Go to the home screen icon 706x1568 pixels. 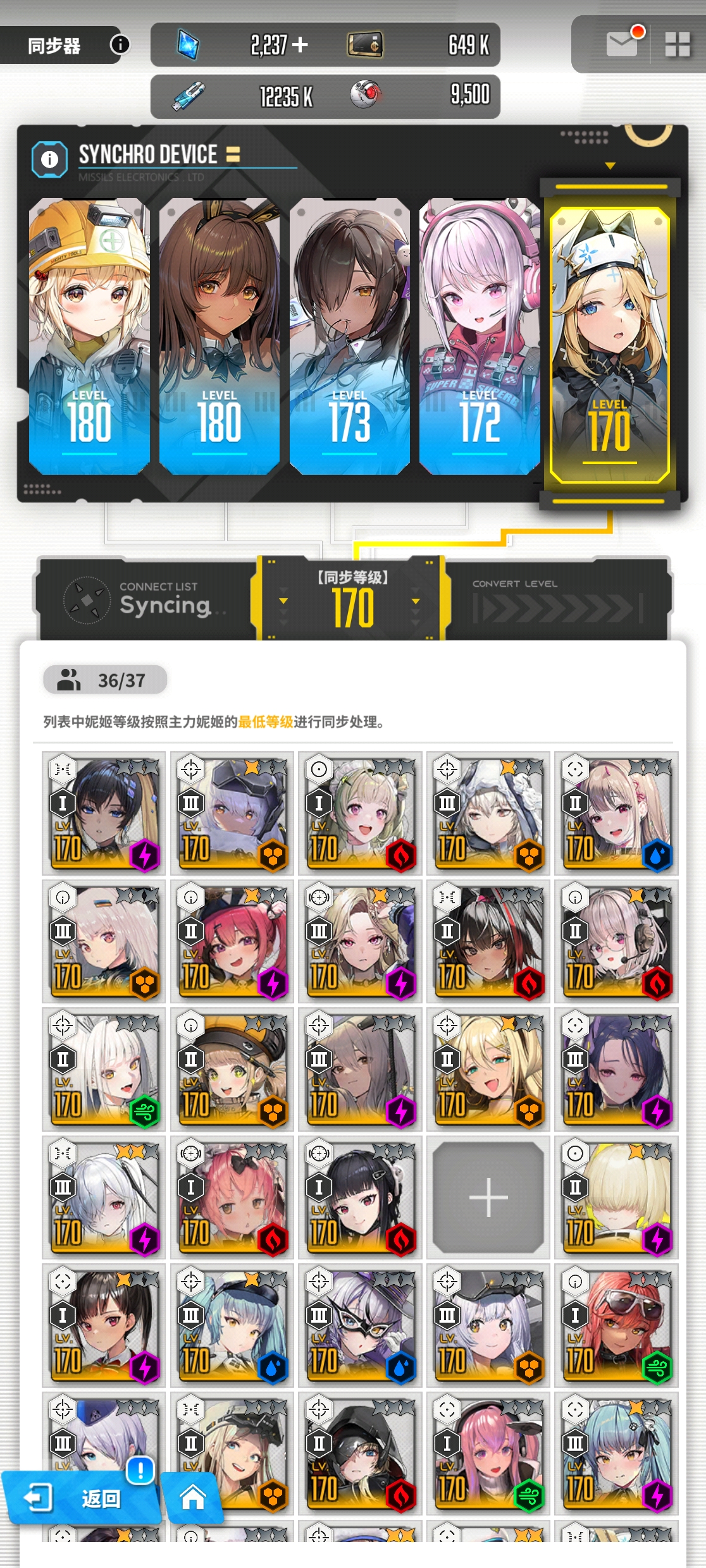coord(193,1497)
